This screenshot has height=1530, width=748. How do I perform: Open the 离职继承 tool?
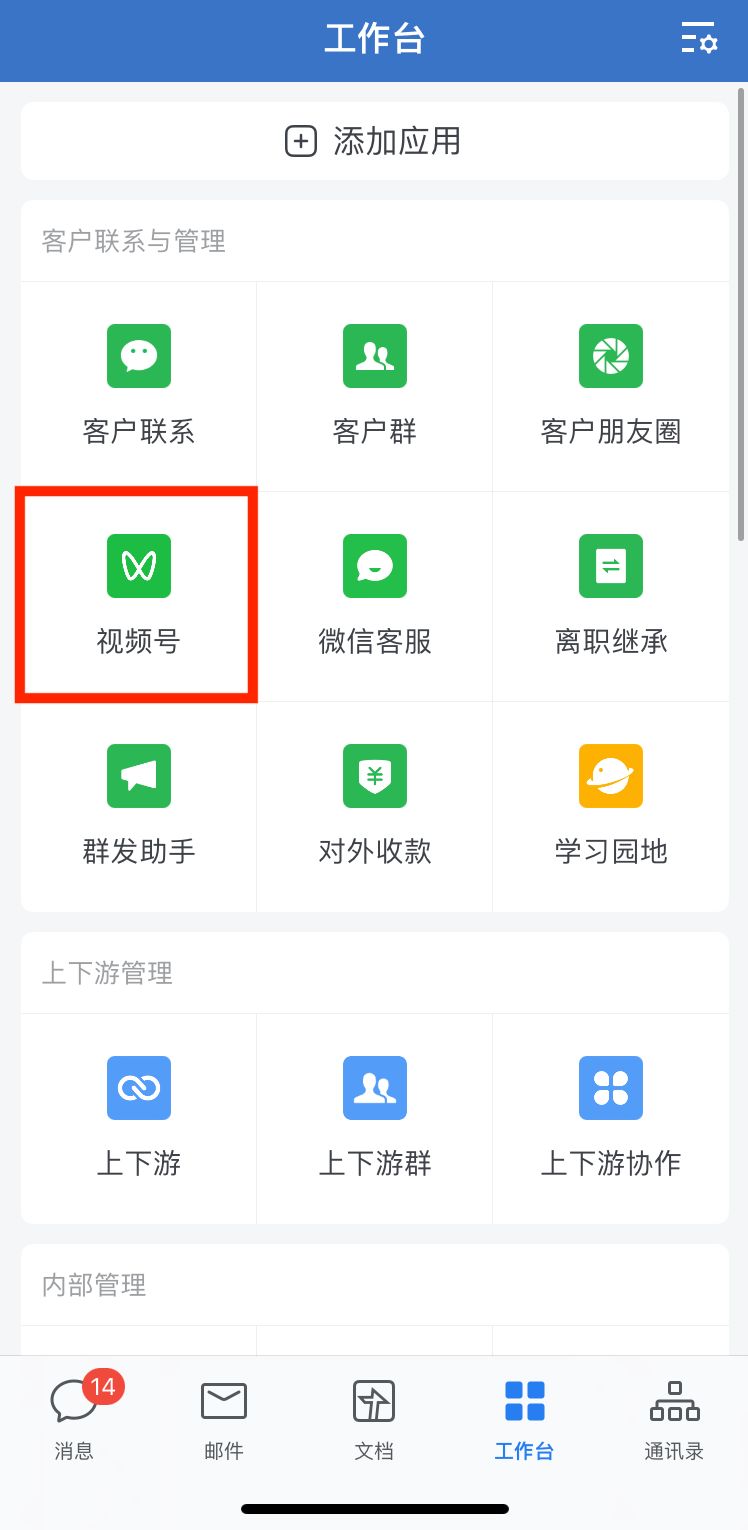611,595
